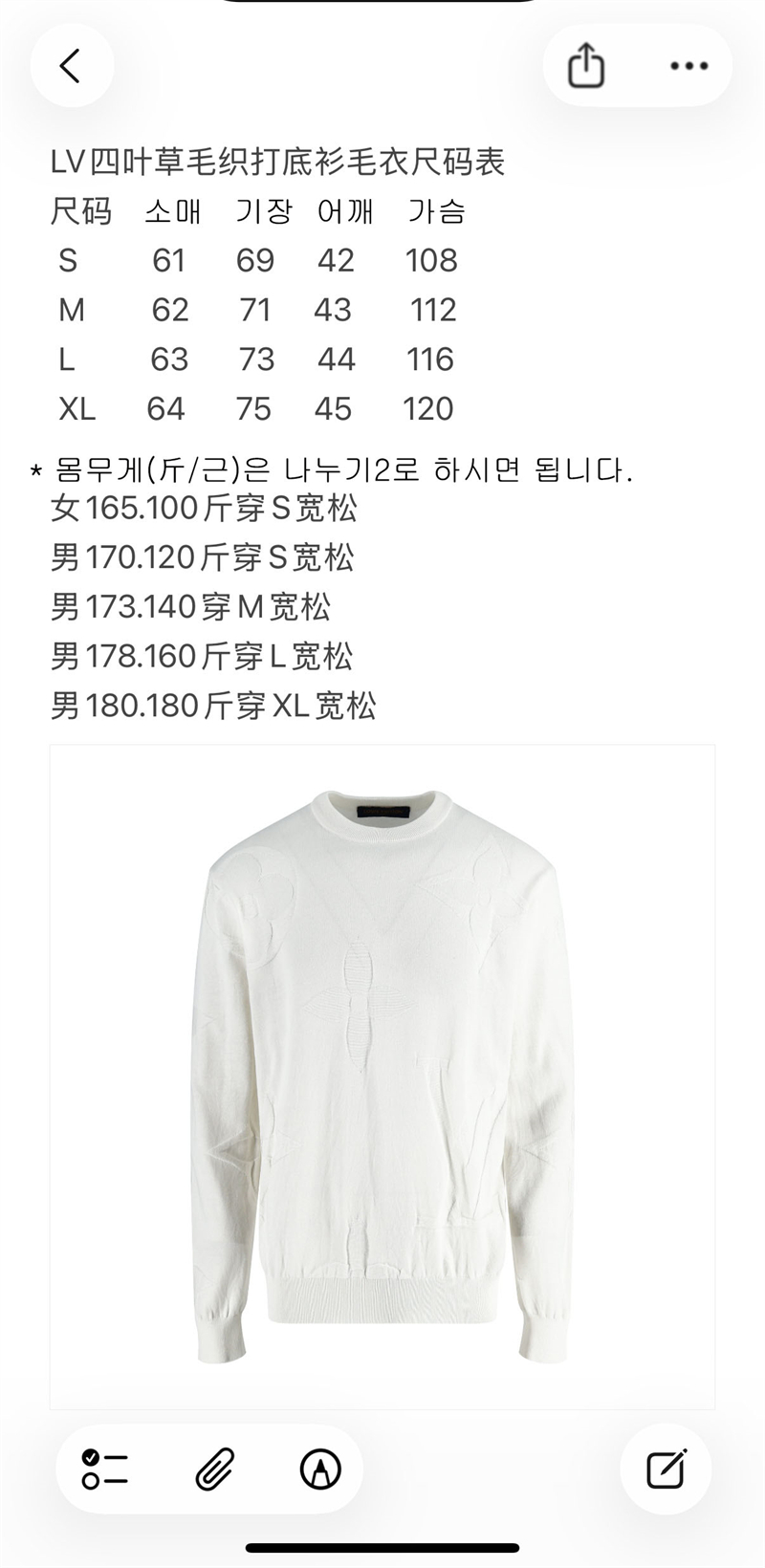
Task: Add a checklist to the note
Action: coord(105,1470)
